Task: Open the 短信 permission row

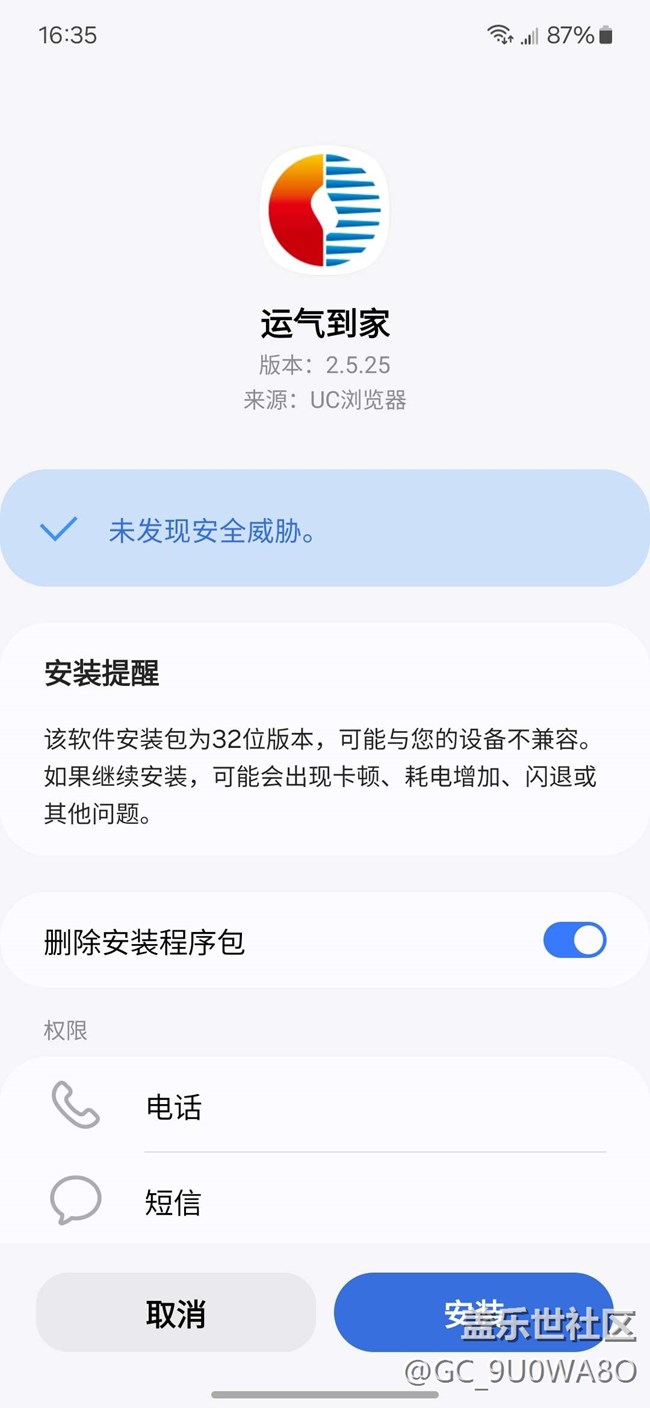Action: [325, 1201]
